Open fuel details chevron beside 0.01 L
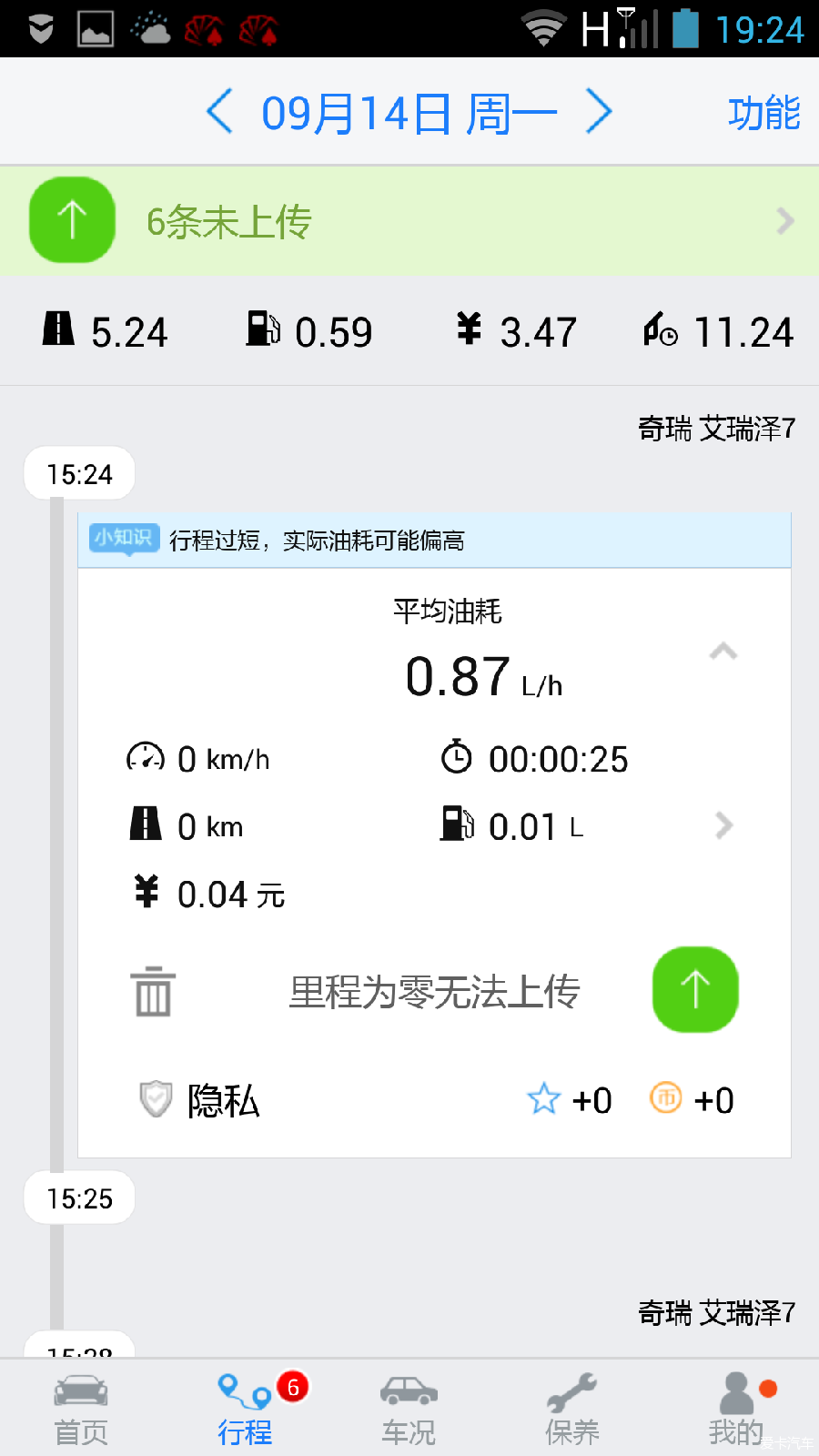 [x=723, y=825]
